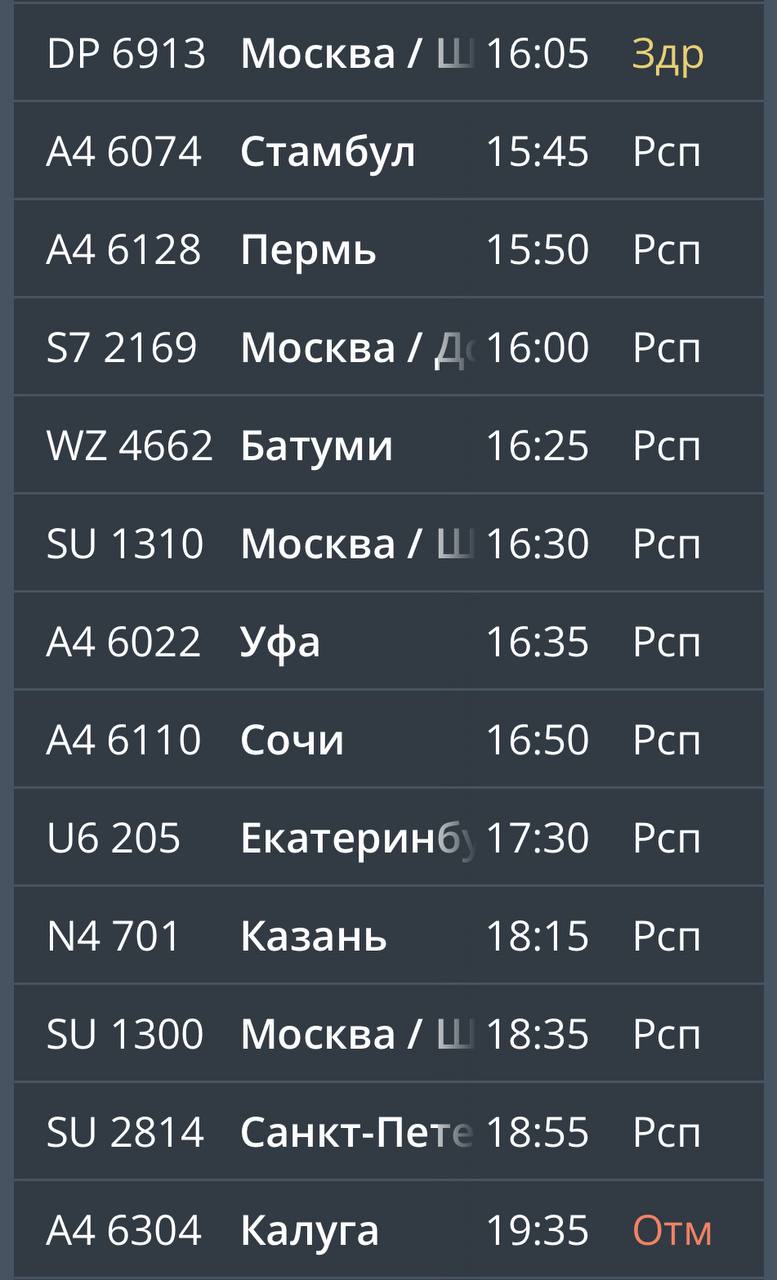Open flight A4 6074 to Стамбул
Image resolution: width=777 pixels, height=1280 pixels.
[x=388, y=151]
